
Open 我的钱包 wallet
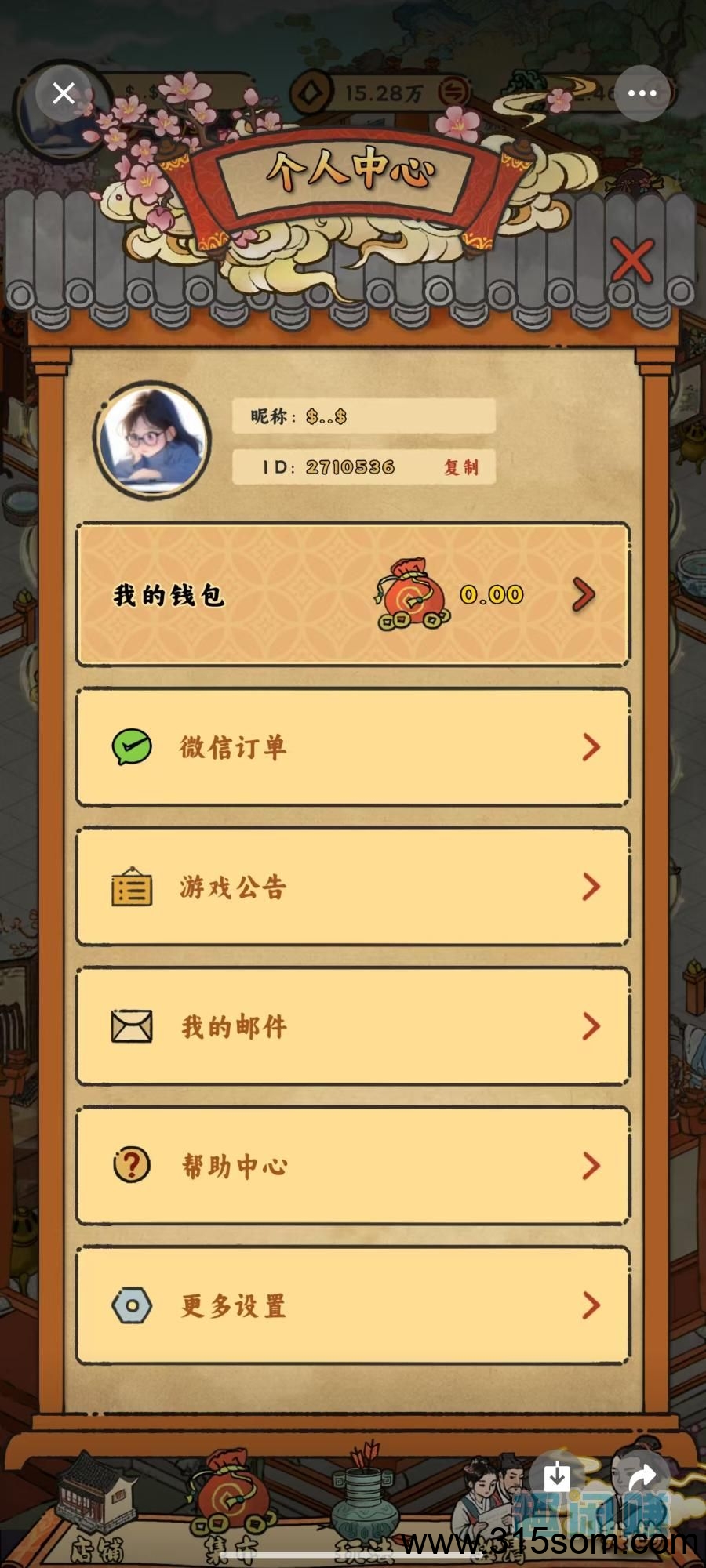[352, 595]
